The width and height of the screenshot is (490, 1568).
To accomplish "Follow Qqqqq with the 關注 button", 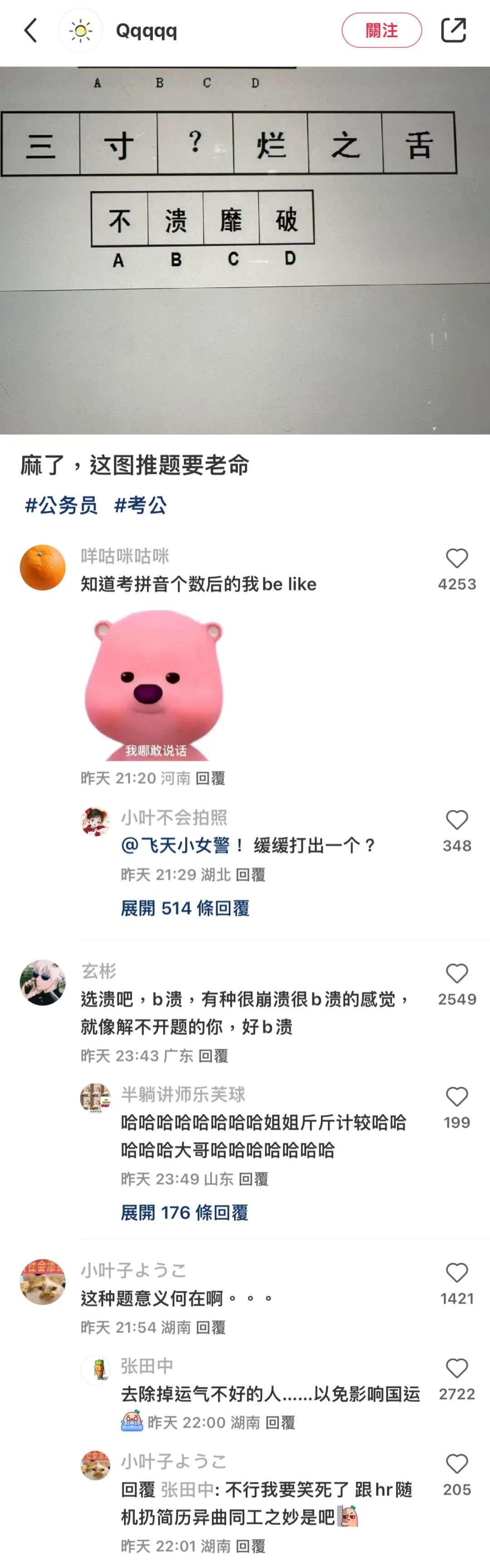I will tap(382, 30).
